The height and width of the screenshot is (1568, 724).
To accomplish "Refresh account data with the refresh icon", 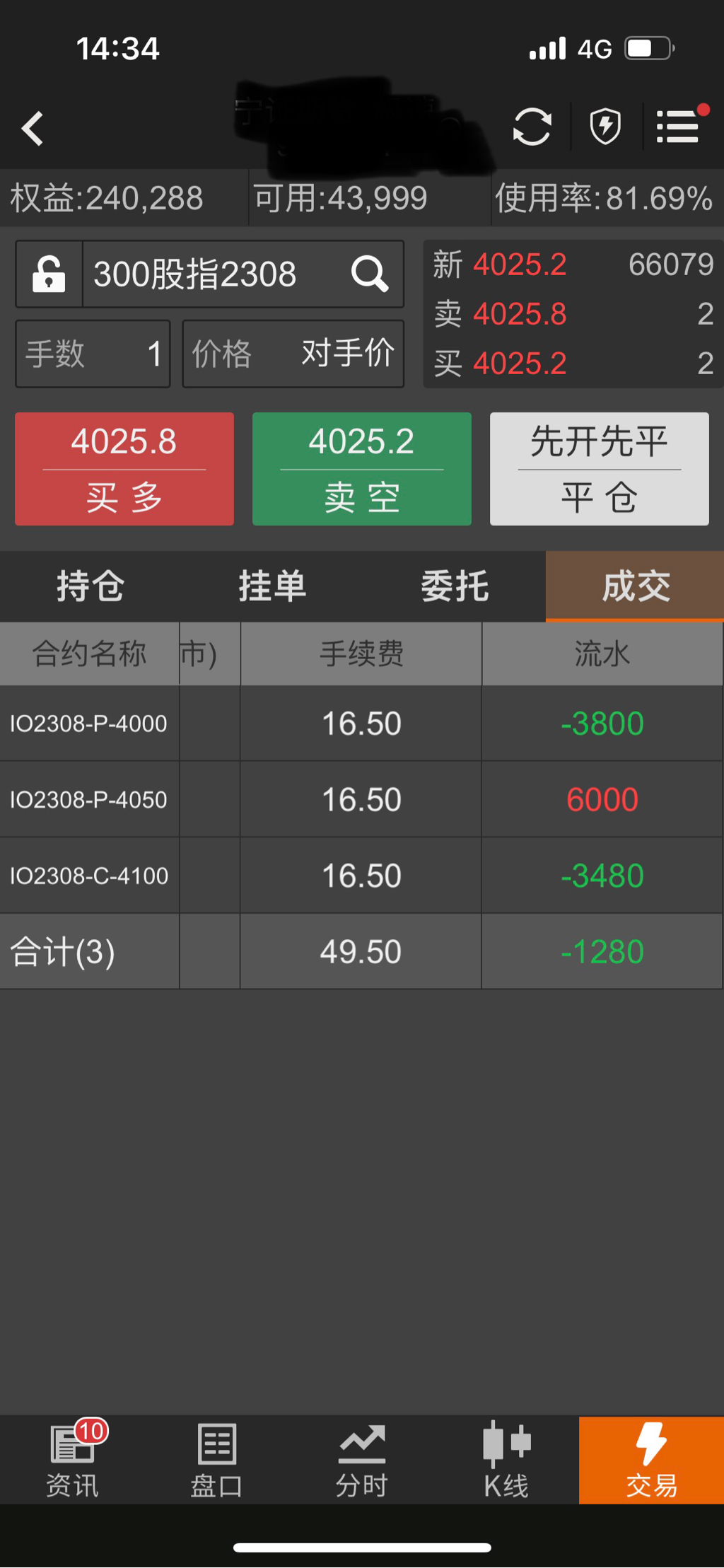I will pos(532,127).
